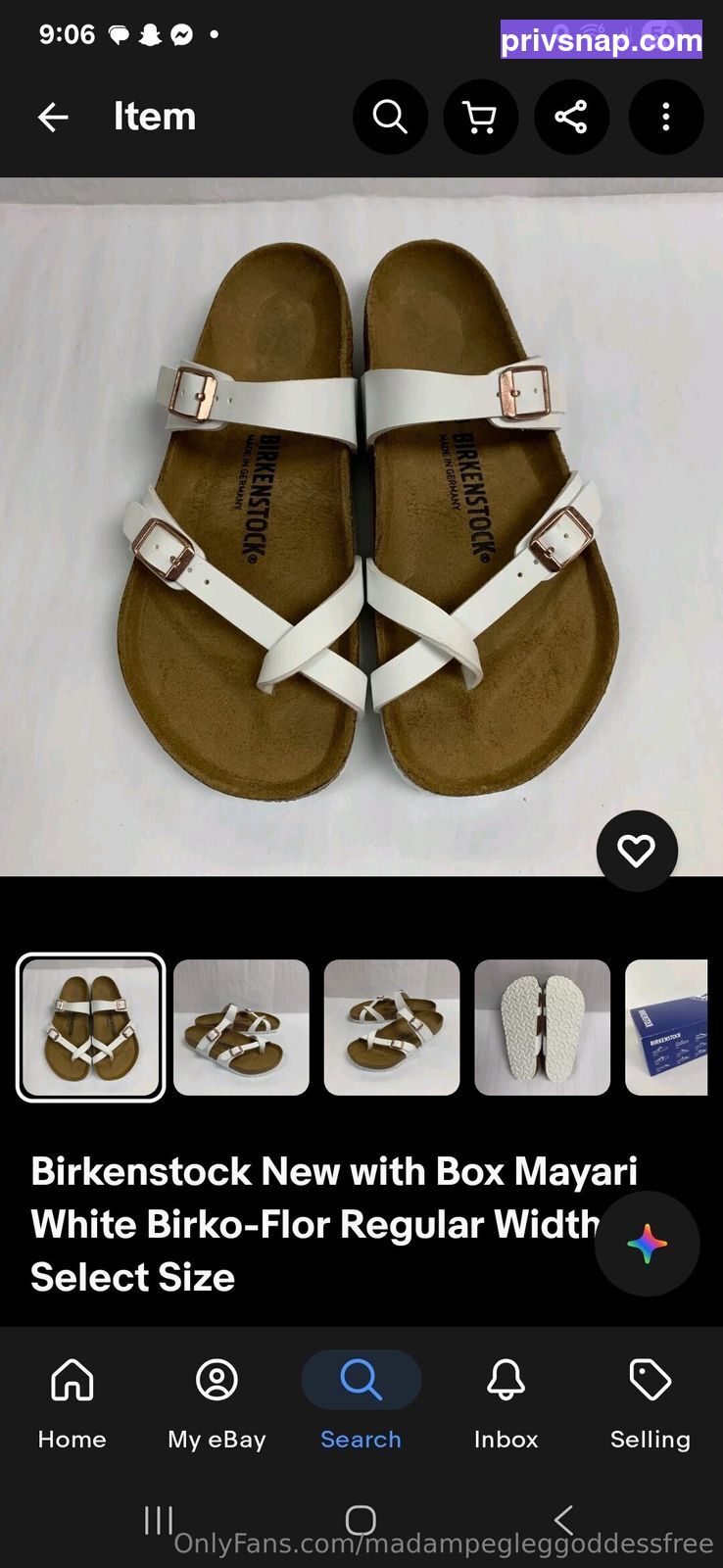Select the second thumbnail of sandals
The image size is (723, 1568).
(241, 1027)
